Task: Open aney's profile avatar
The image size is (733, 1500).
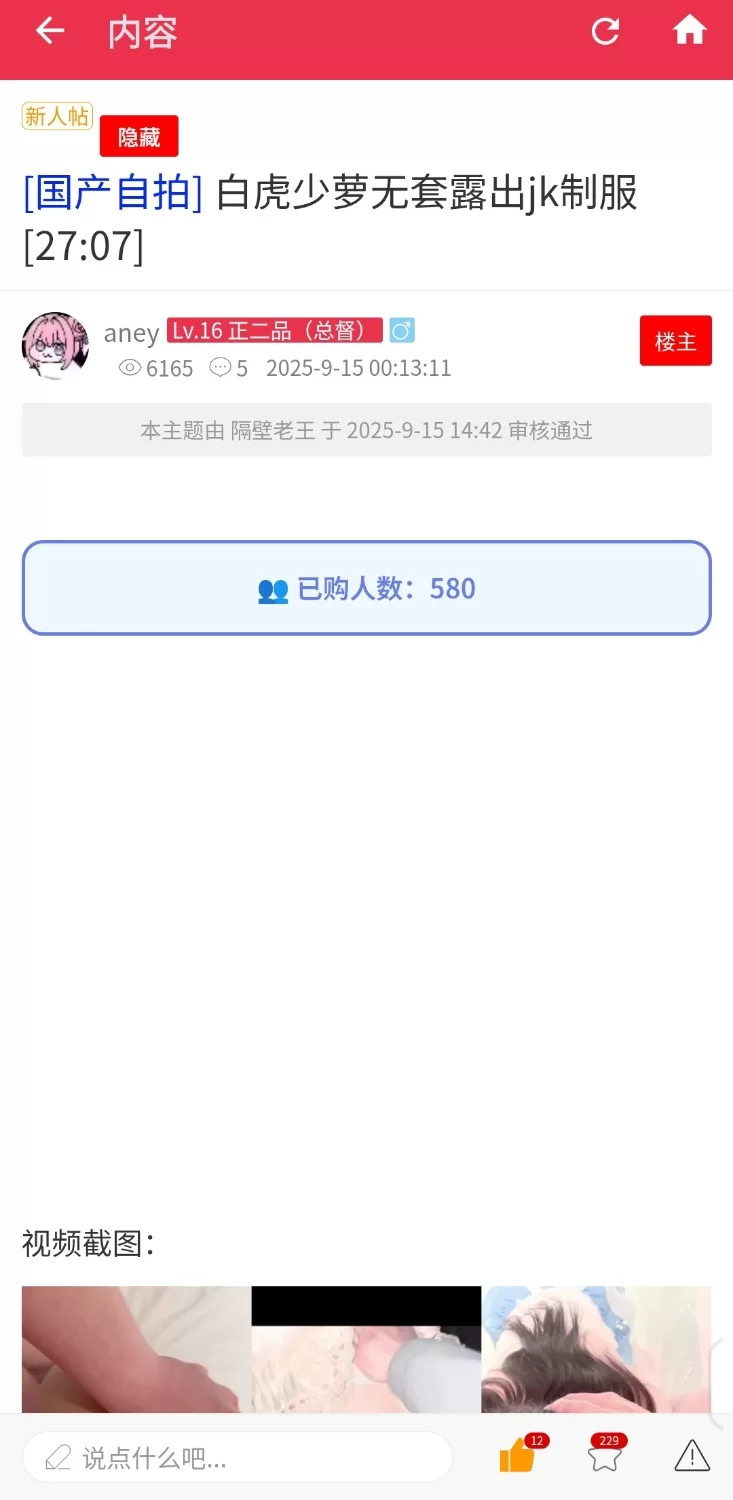Action: [55, 345]
